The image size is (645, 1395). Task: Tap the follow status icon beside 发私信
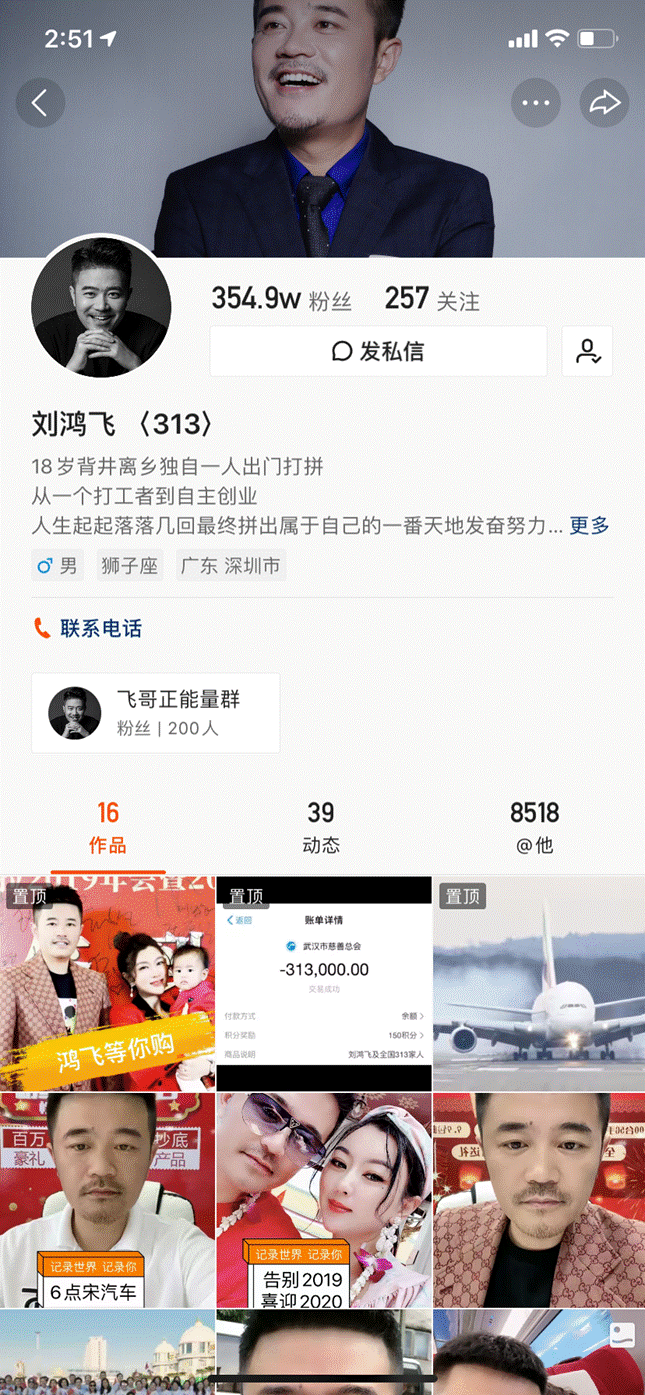coord(587,351)
